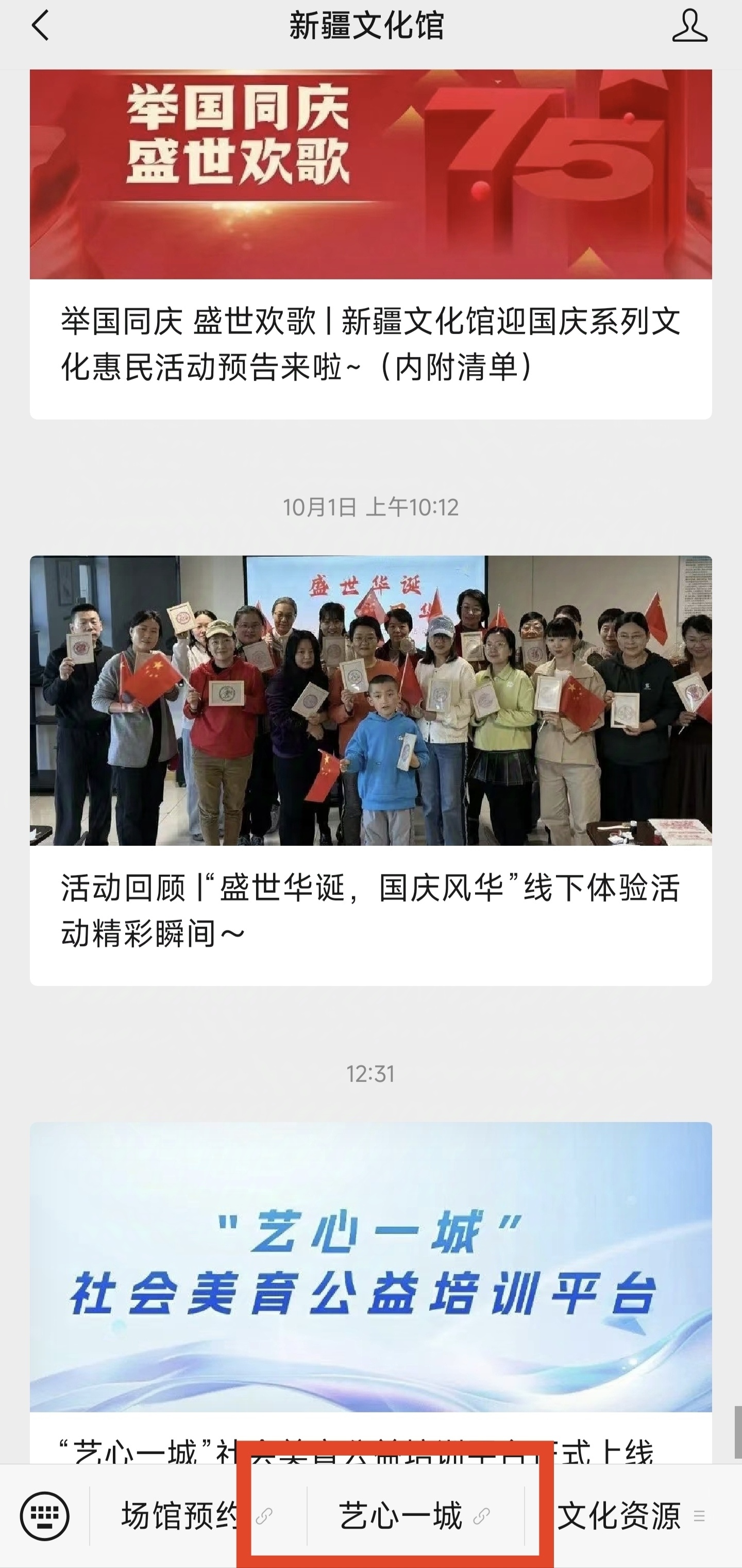Switch to keyboard input mode
742x1568 pixels.
44,1515
